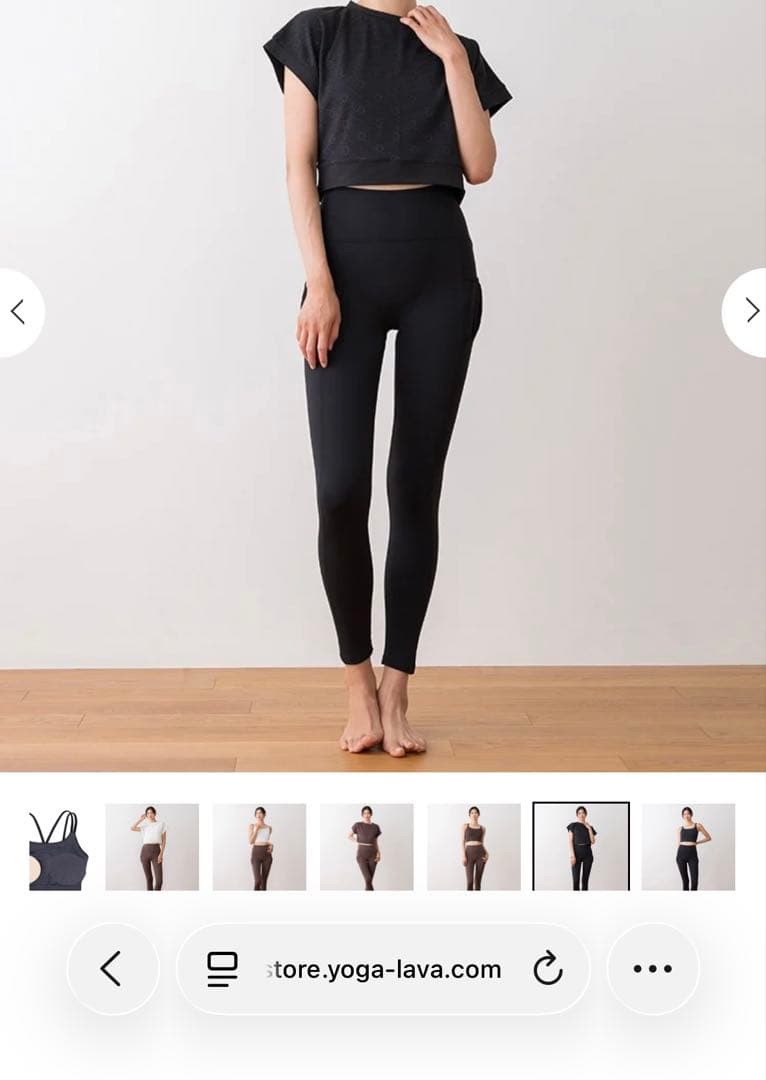Tap the store.yoga-lava.com address bar
766x1080 pixels.
pyautogui.click(x=385, y=968)
